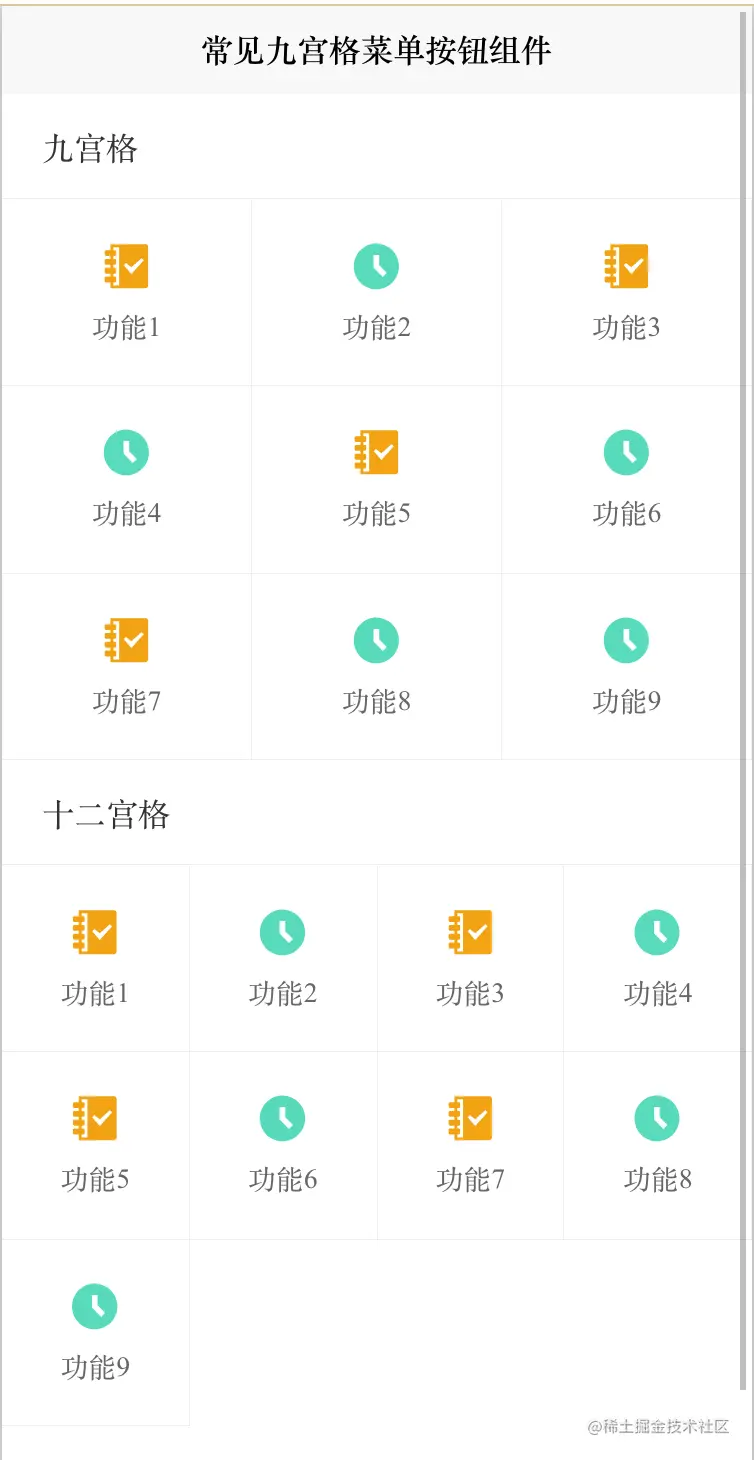Open 功能7 in the 十二宫格 grid

coord(470,1144)
